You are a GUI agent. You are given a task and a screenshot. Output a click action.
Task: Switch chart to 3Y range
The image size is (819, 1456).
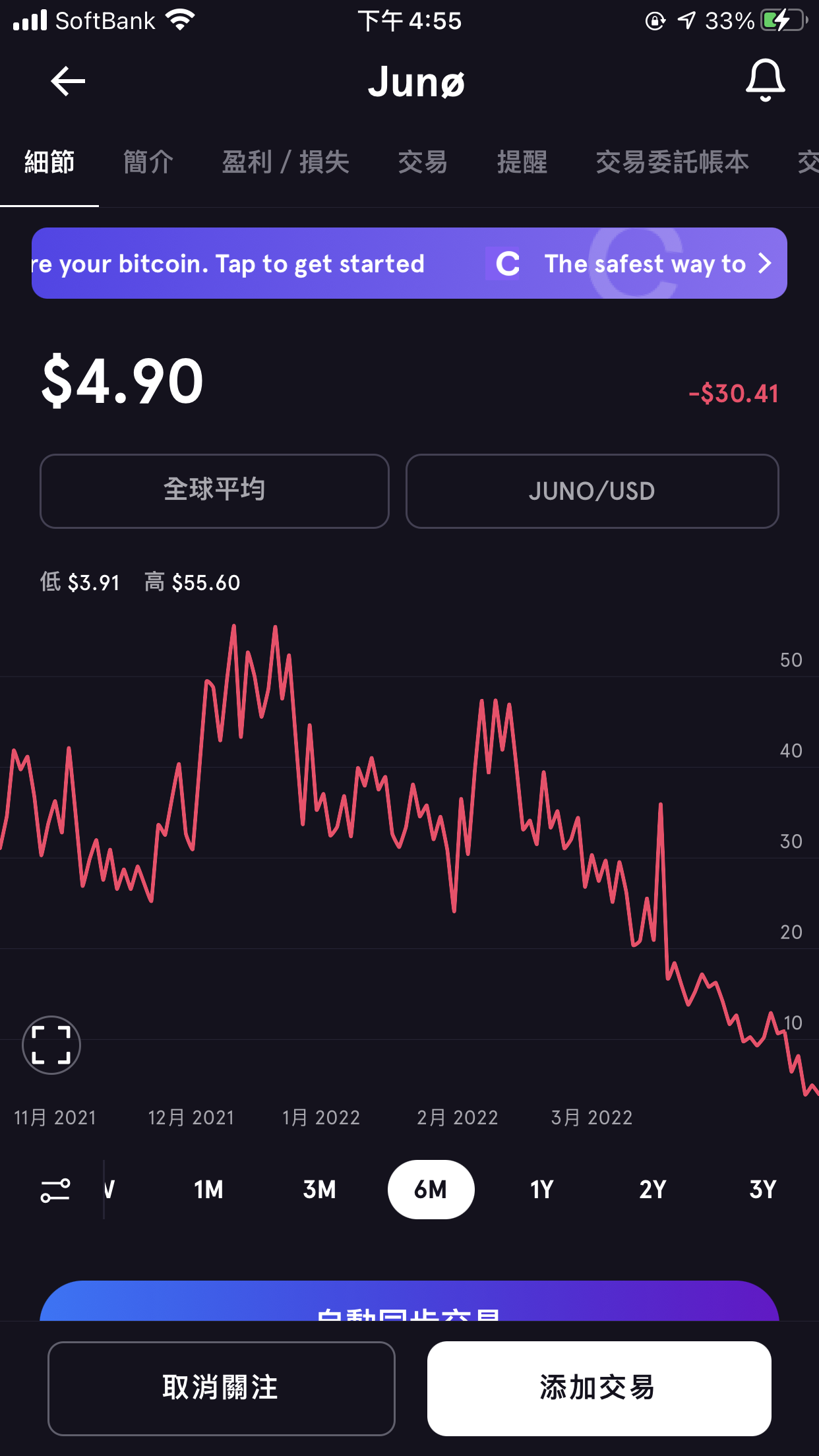pos(763,1190)
